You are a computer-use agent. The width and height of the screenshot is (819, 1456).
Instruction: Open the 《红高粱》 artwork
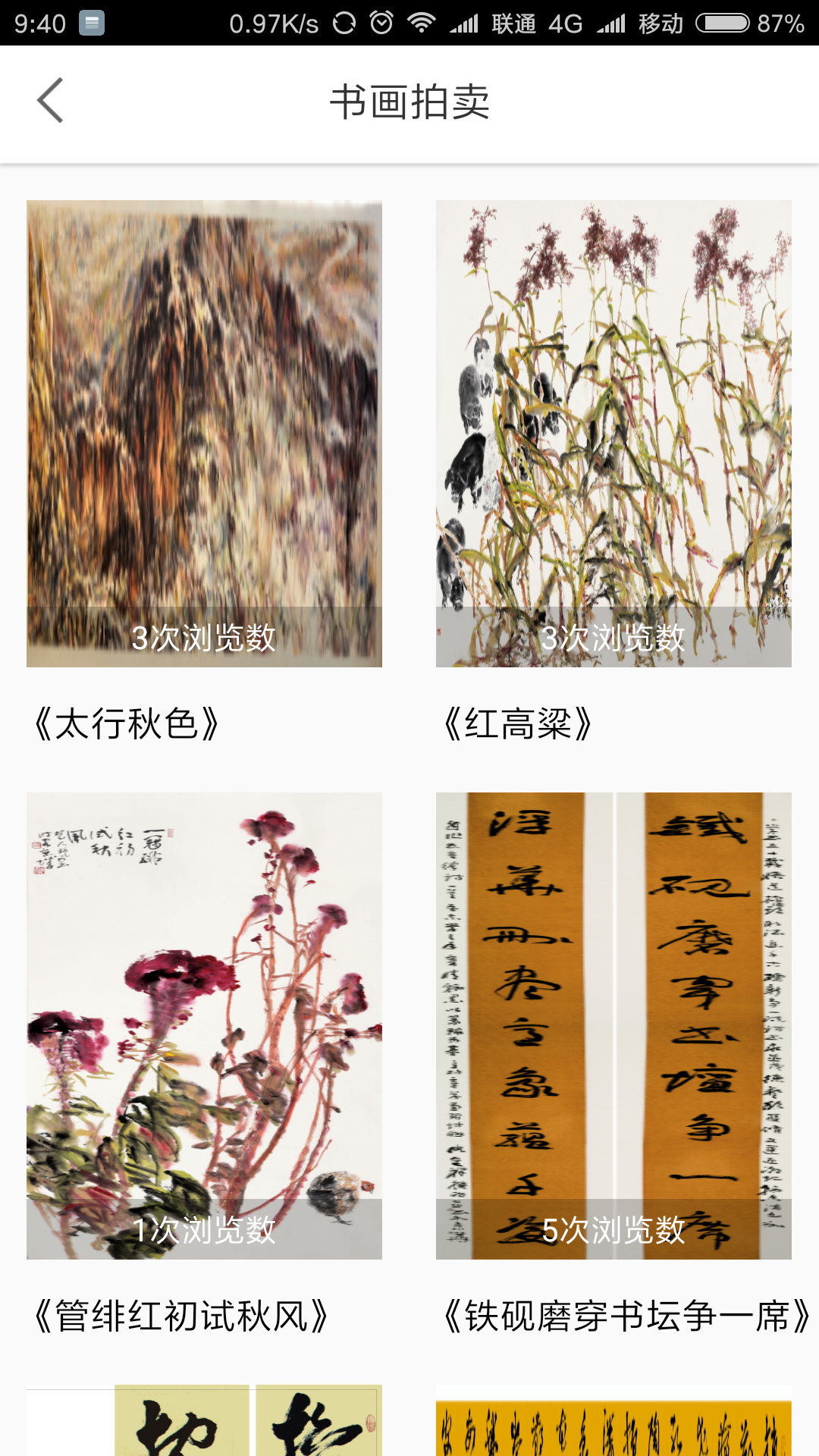click(613, 433)
